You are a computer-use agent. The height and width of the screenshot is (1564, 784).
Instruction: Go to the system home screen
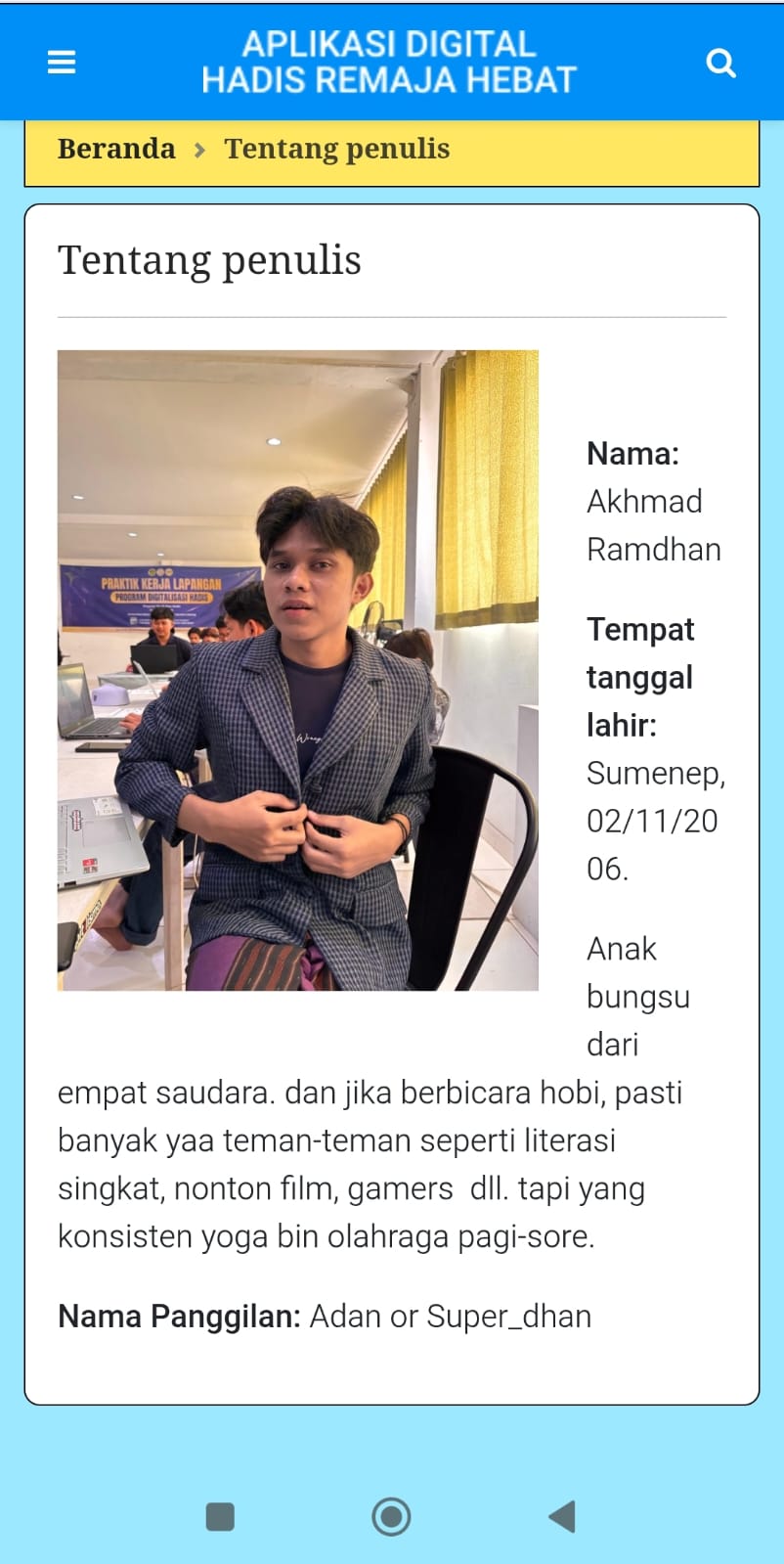(391, 1516)
